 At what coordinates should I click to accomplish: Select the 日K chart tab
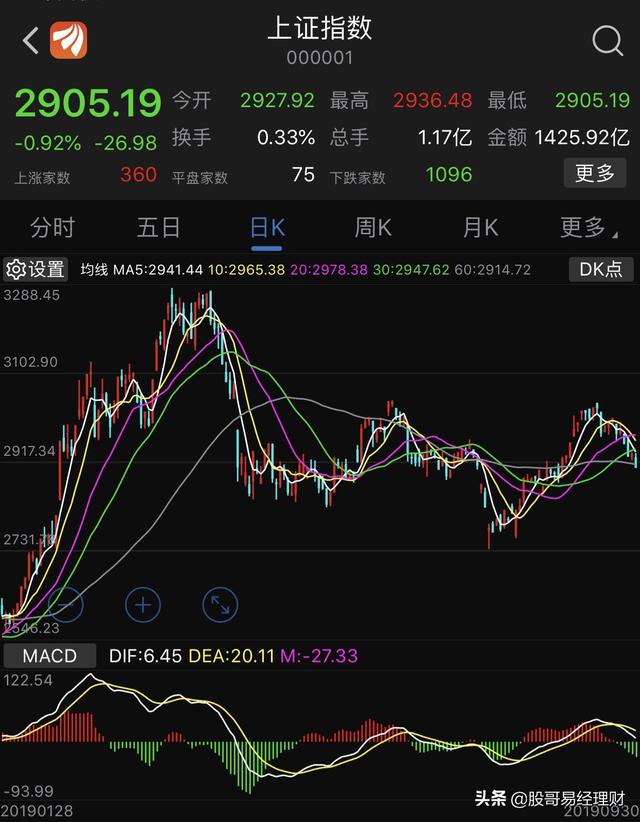pyautogui.click(x=267, y=228)
